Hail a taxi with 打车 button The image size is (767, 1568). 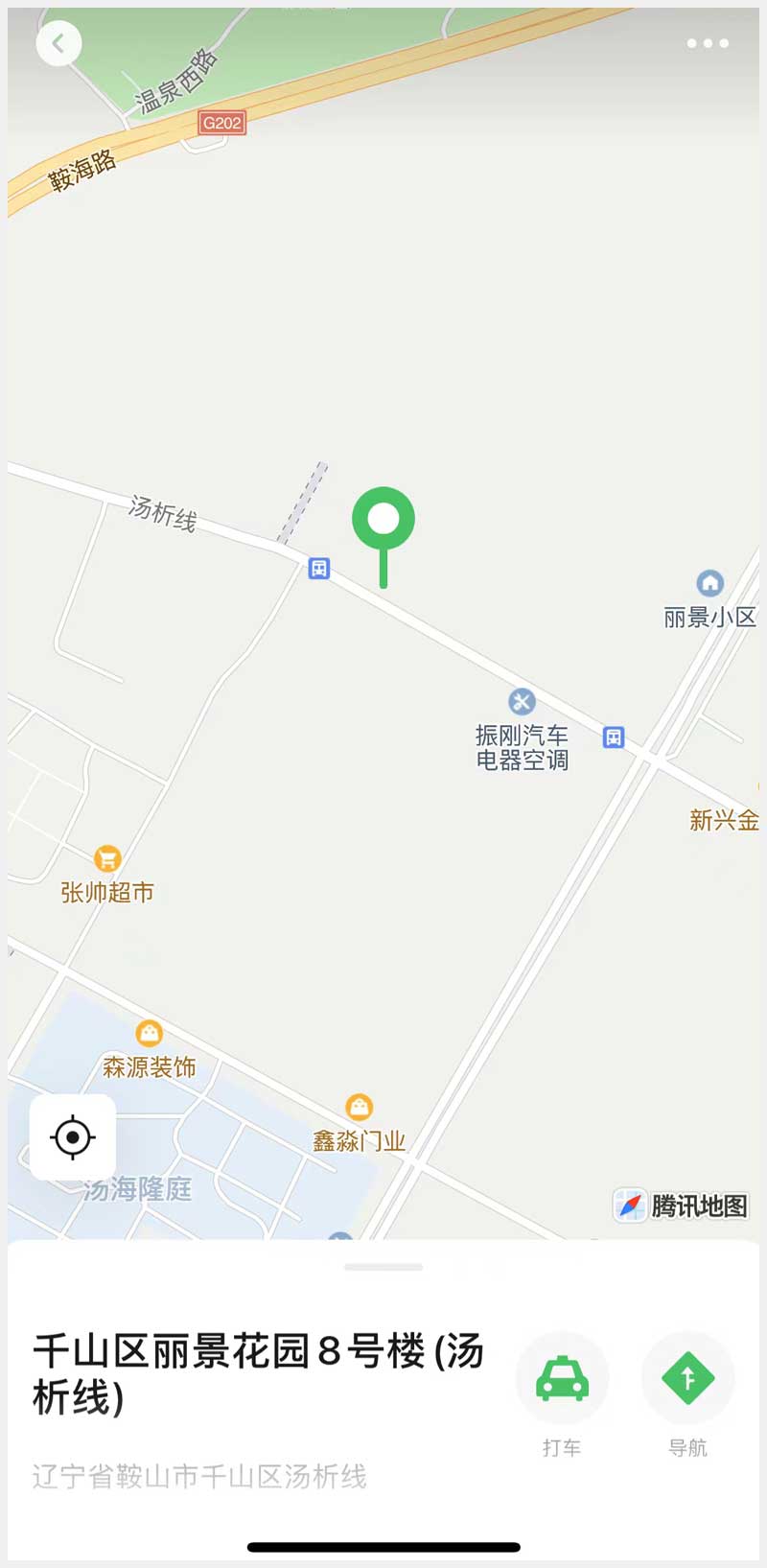point(563,1379)
